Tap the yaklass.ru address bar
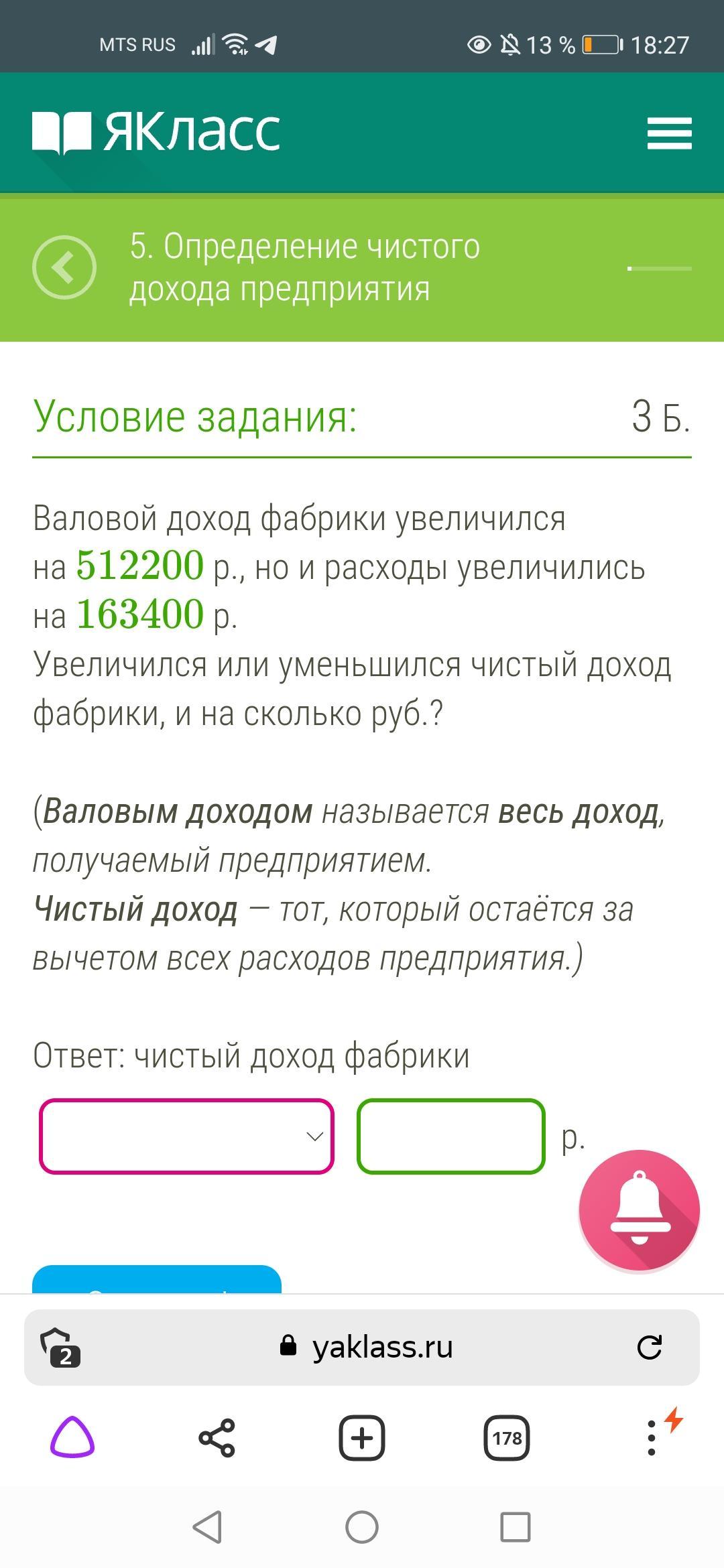The width and height of the screenshot is (724, 1568). pyautogui.click(x=382, y=1347)
